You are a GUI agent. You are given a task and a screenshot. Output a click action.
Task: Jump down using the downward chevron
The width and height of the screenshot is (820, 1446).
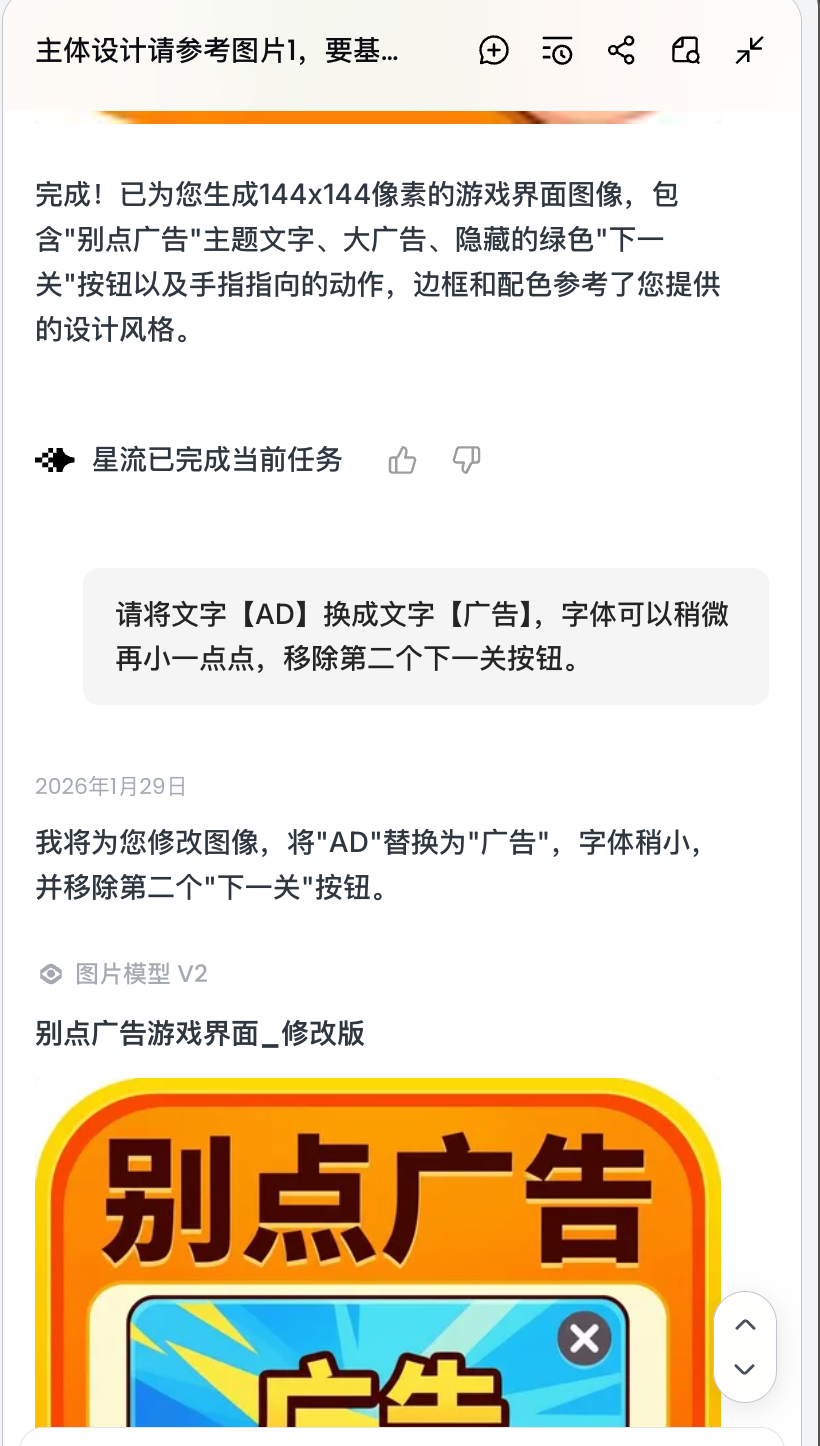745,1369
